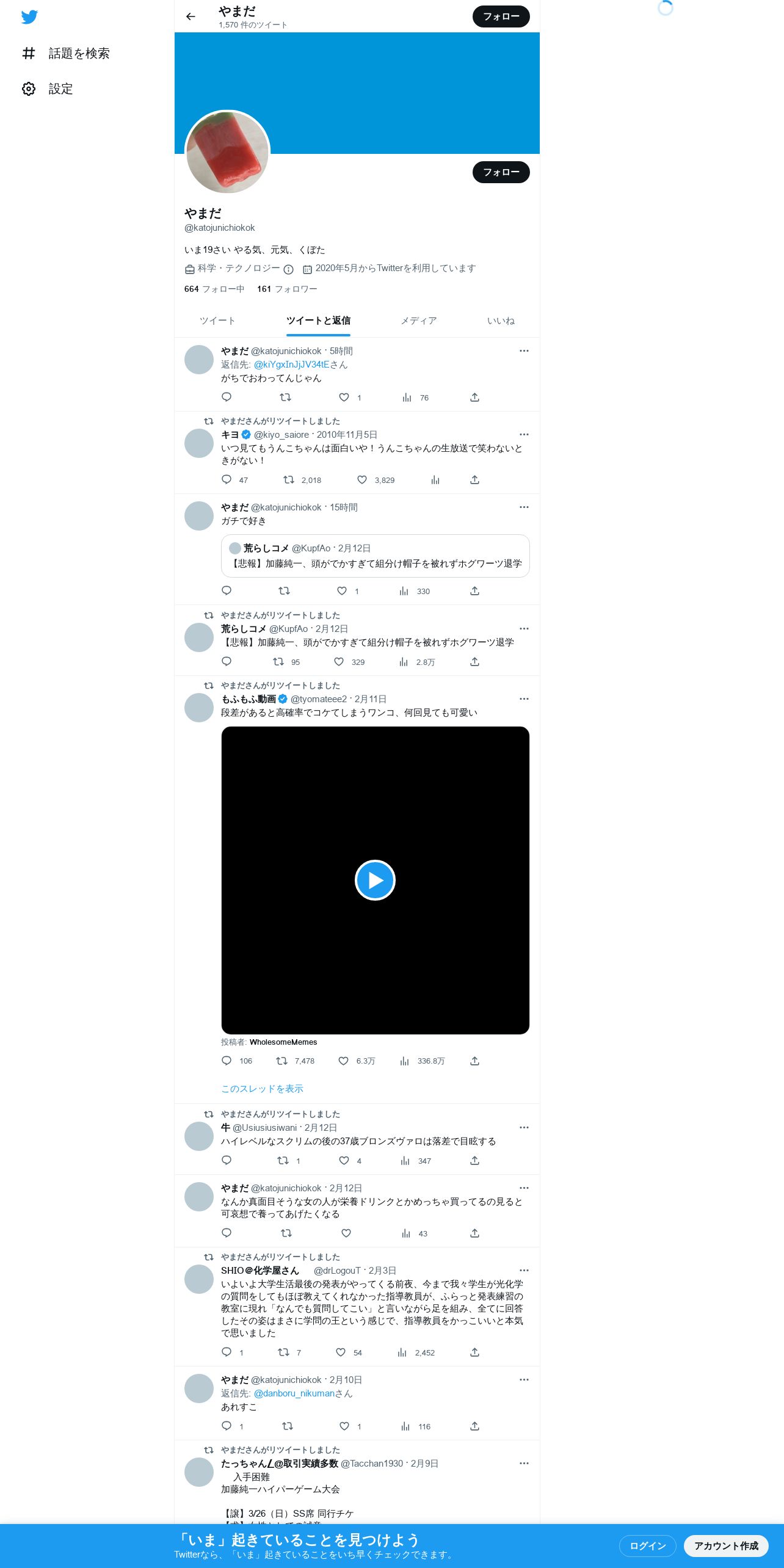Switch to the いいね tab
The height and width of the screenshot is (1568, 784).
(x=500, y=321)
